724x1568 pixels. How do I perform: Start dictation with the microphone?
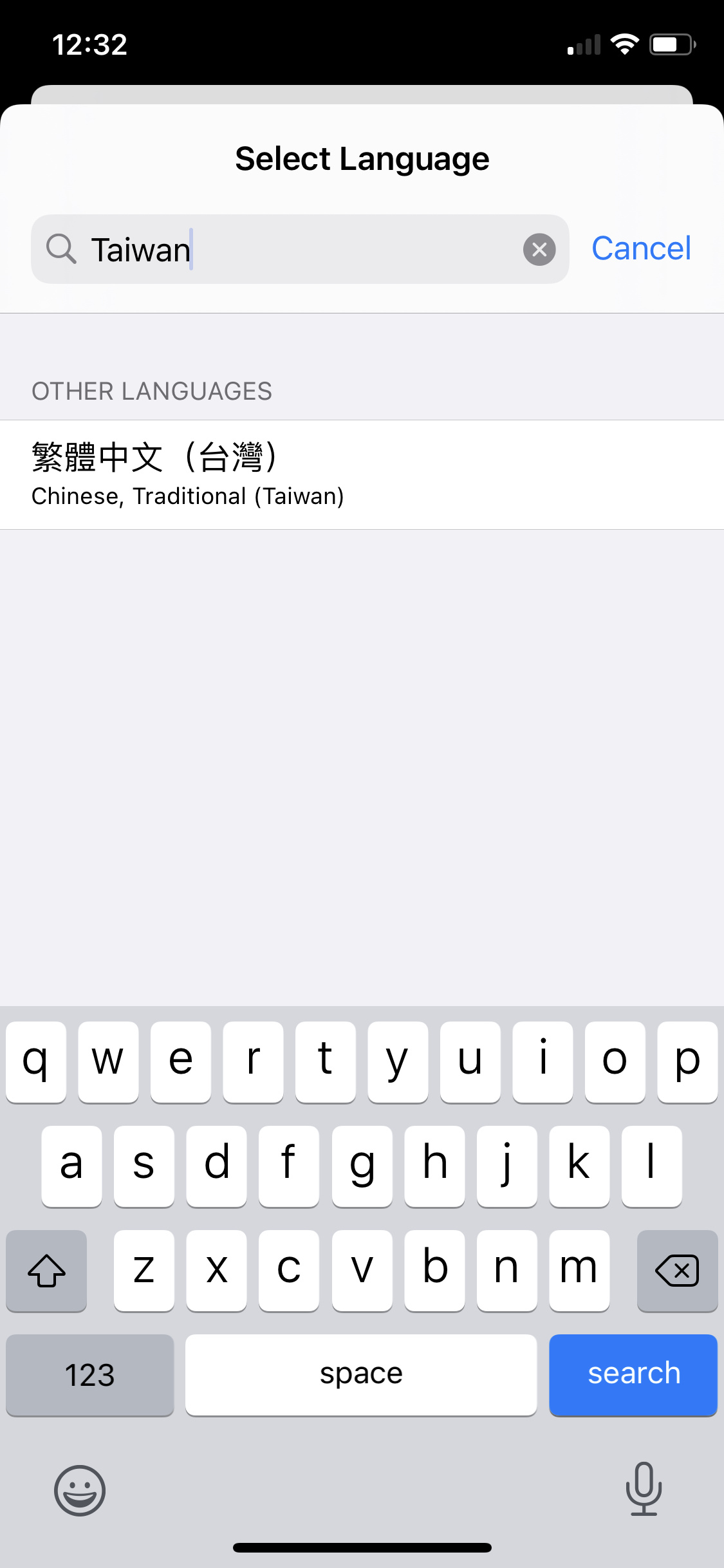644,1488
